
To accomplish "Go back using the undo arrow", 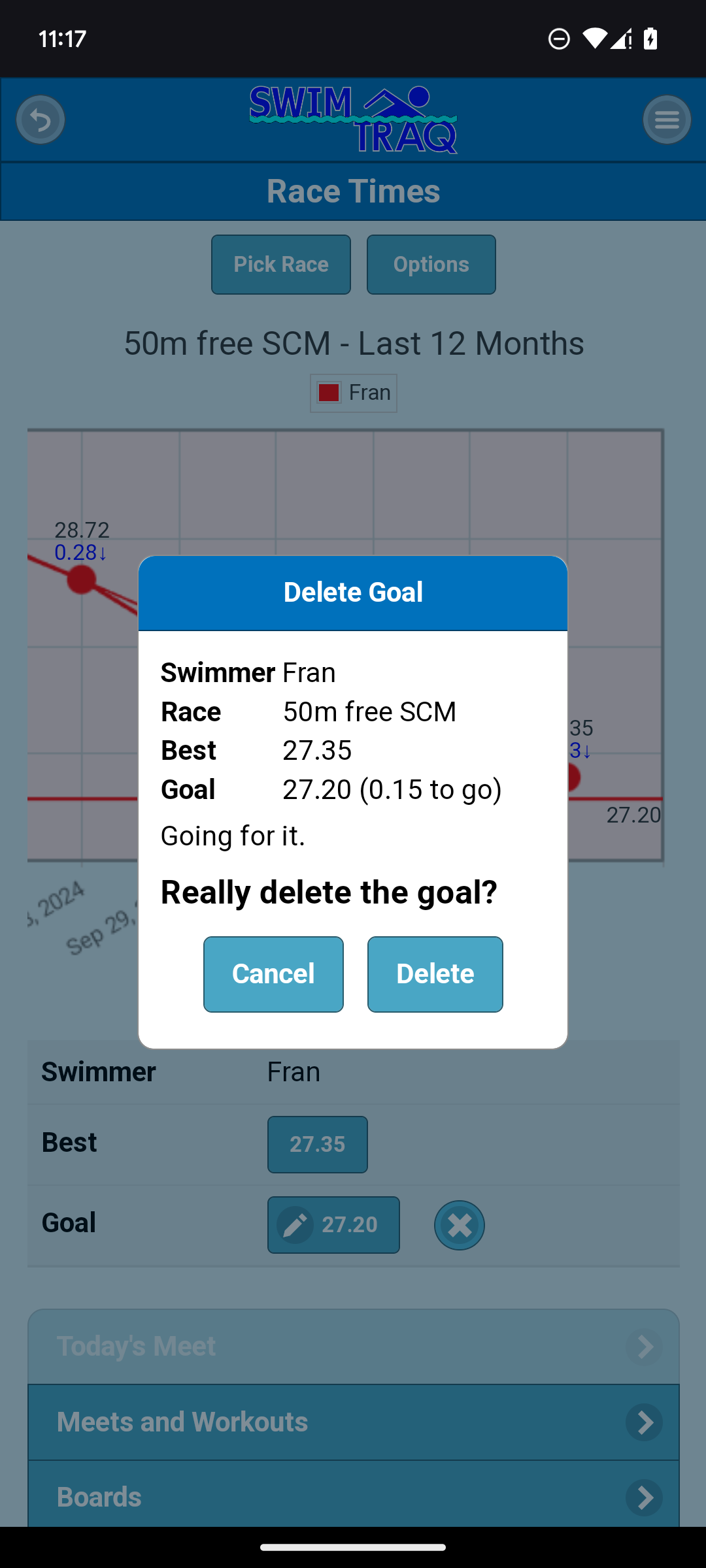I will 41,120.
